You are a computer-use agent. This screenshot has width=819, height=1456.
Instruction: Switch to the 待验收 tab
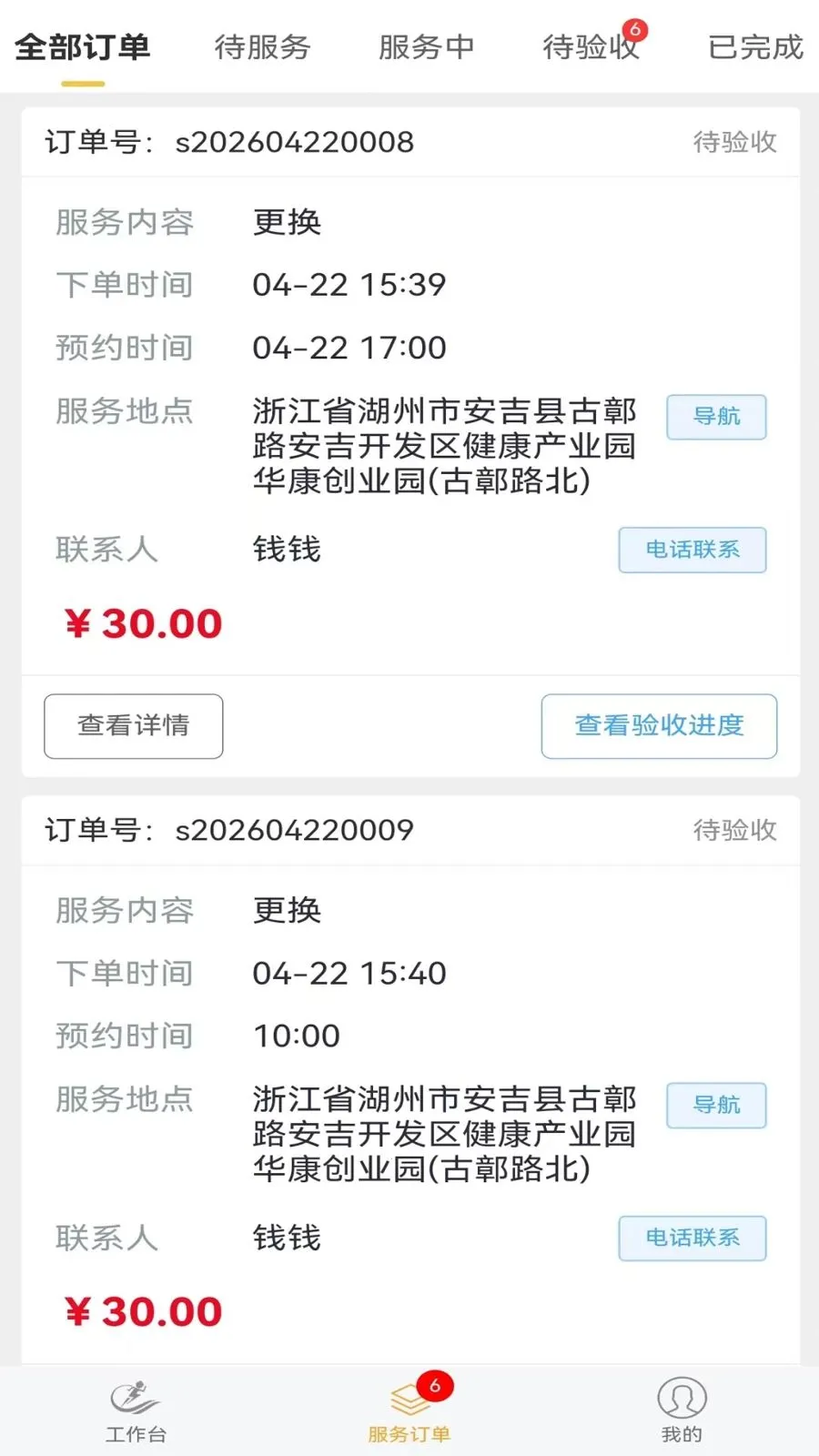pyautogui.click(x=591, y=46)
